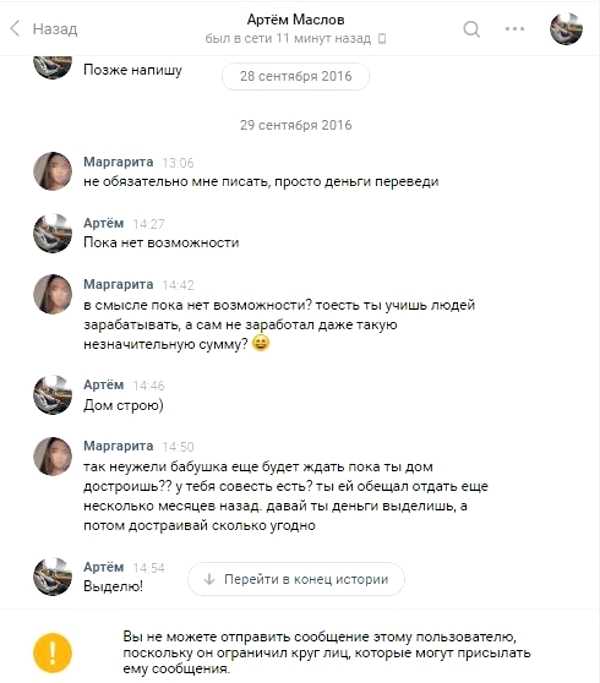Open Артём Маслов's profile photo in header
The height and width of the screenshot is (683, 600).
566,29
